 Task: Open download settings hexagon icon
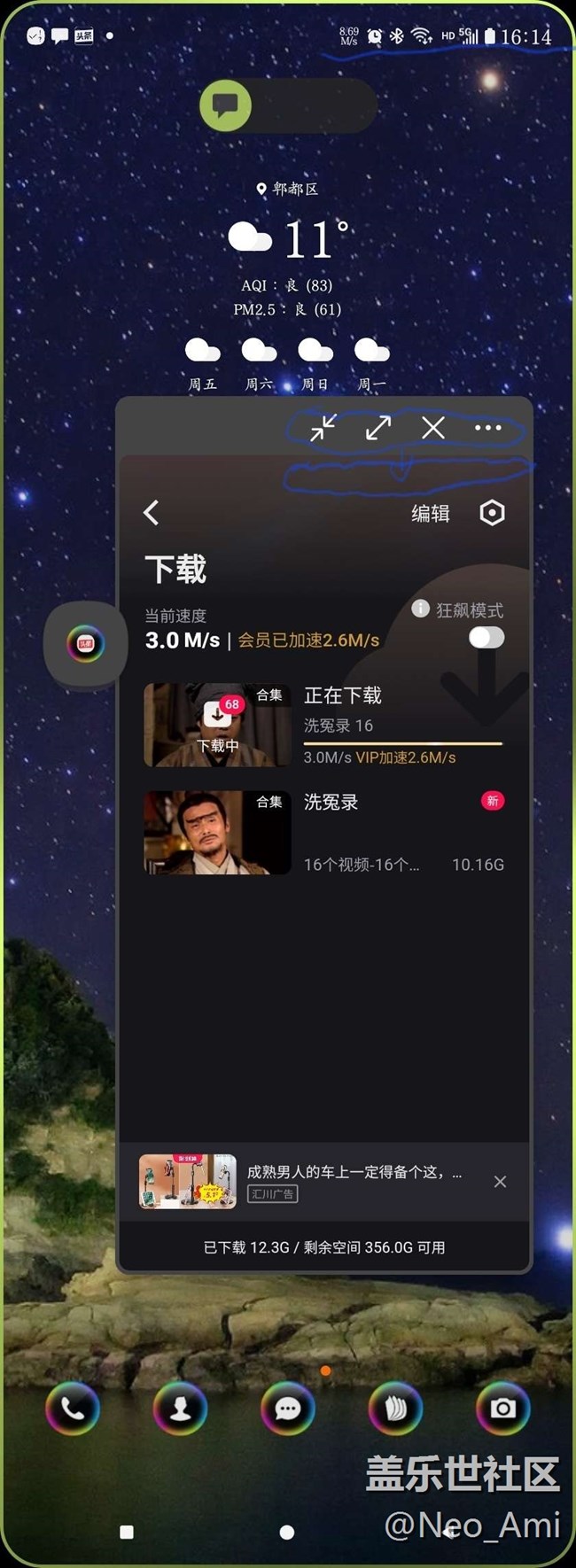492,513
